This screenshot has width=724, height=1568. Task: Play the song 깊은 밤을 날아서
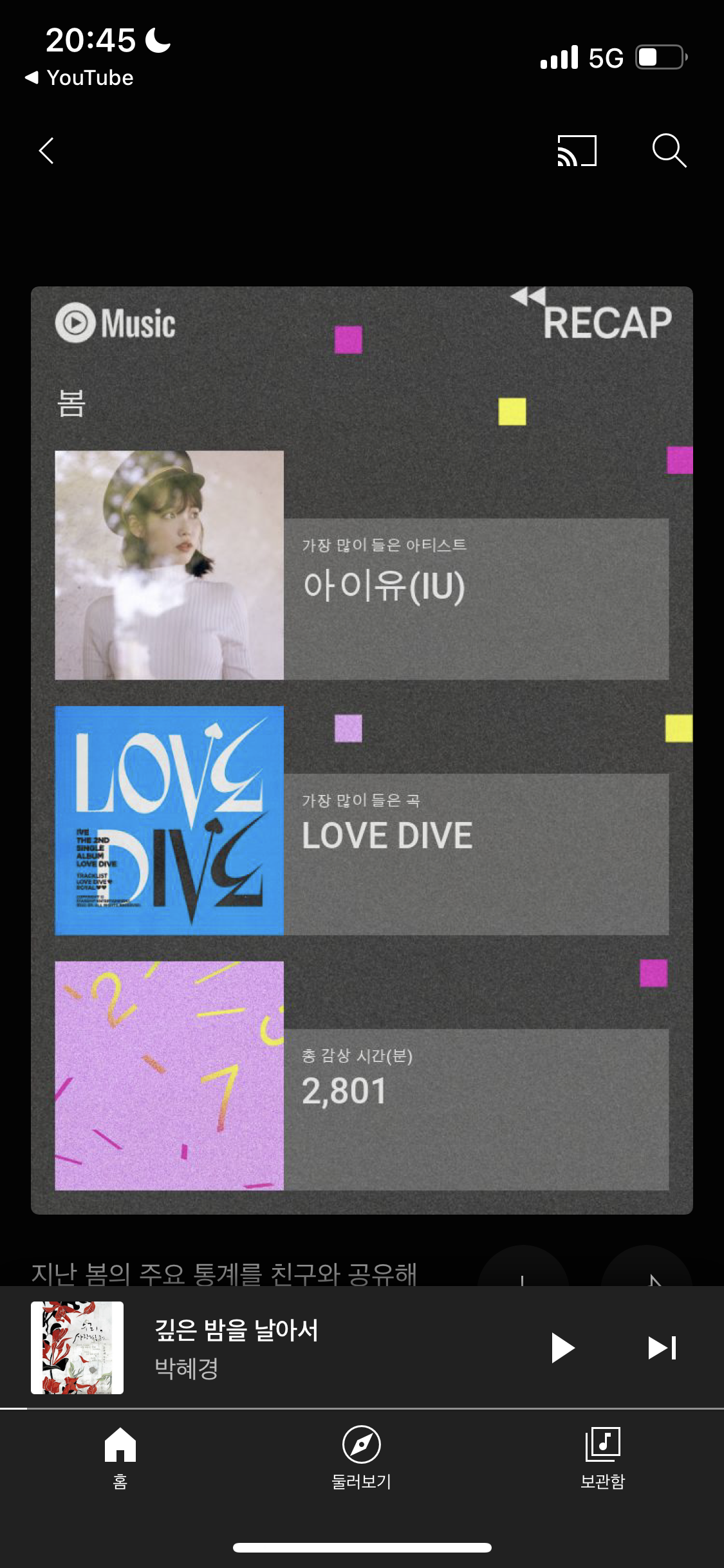pos(562,1348)
